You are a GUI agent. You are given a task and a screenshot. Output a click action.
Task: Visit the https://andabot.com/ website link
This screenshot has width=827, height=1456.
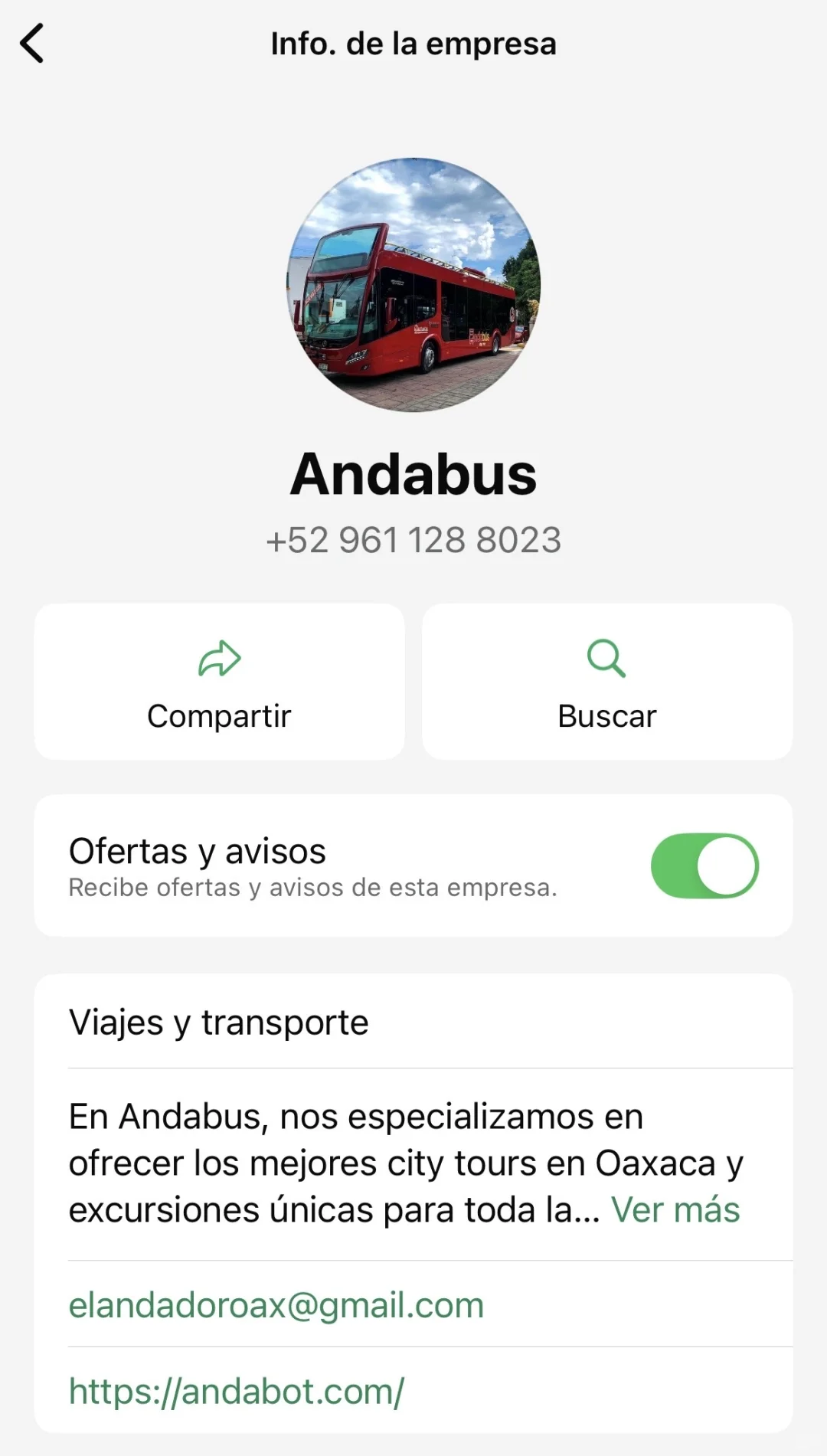click(x=237, y=1392)
